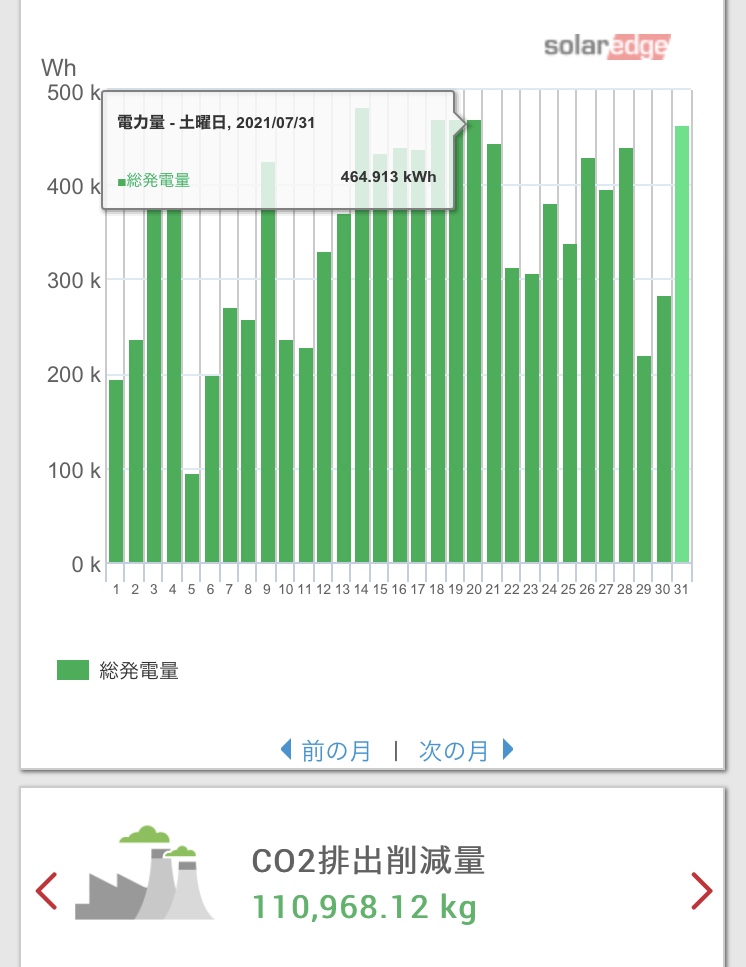
Task: Select the bar for day 31
Action: pyautogui.click(x=682, y=345)
